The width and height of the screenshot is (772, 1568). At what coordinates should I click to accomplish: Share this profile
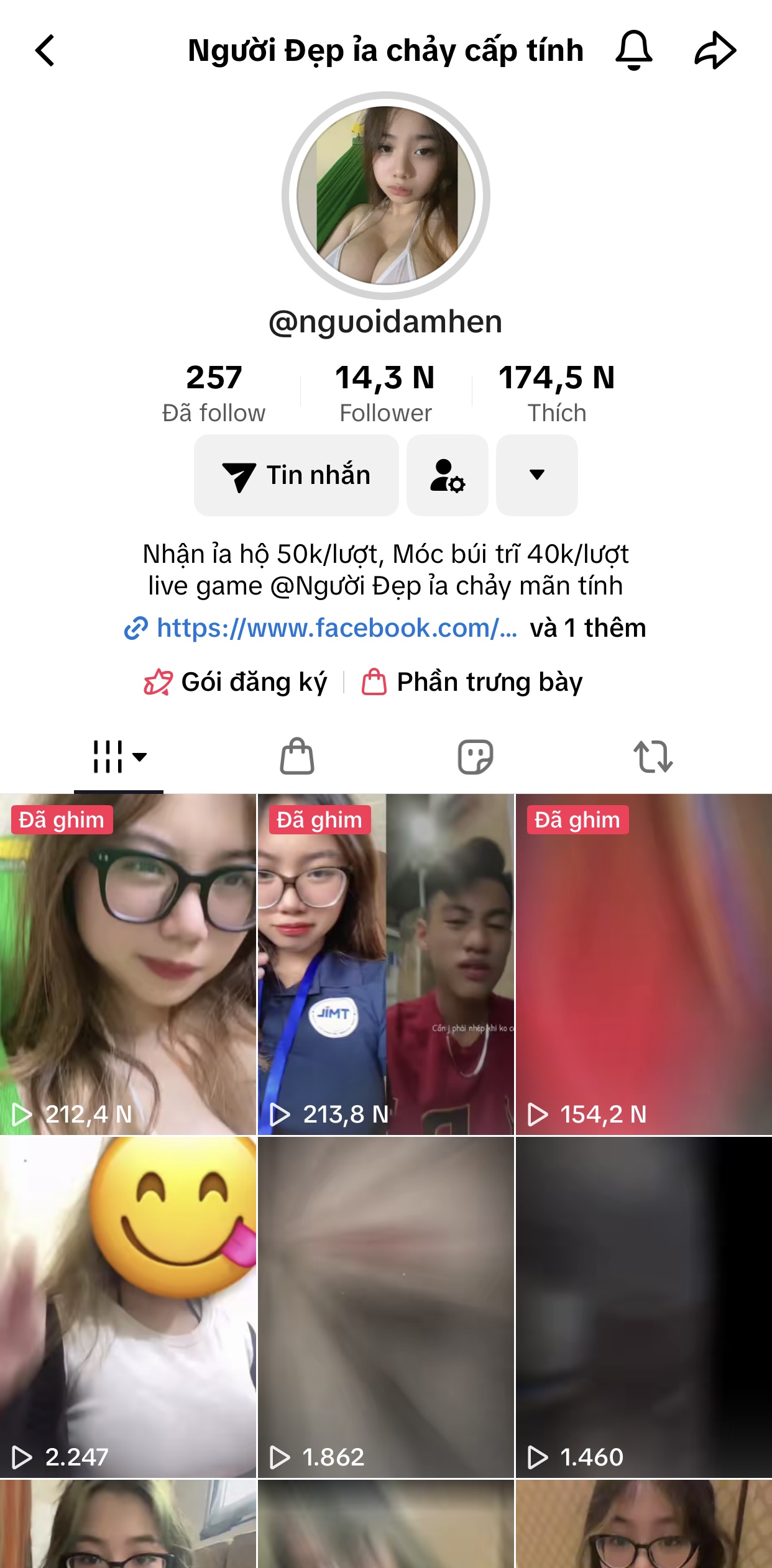tap(715, 50)
